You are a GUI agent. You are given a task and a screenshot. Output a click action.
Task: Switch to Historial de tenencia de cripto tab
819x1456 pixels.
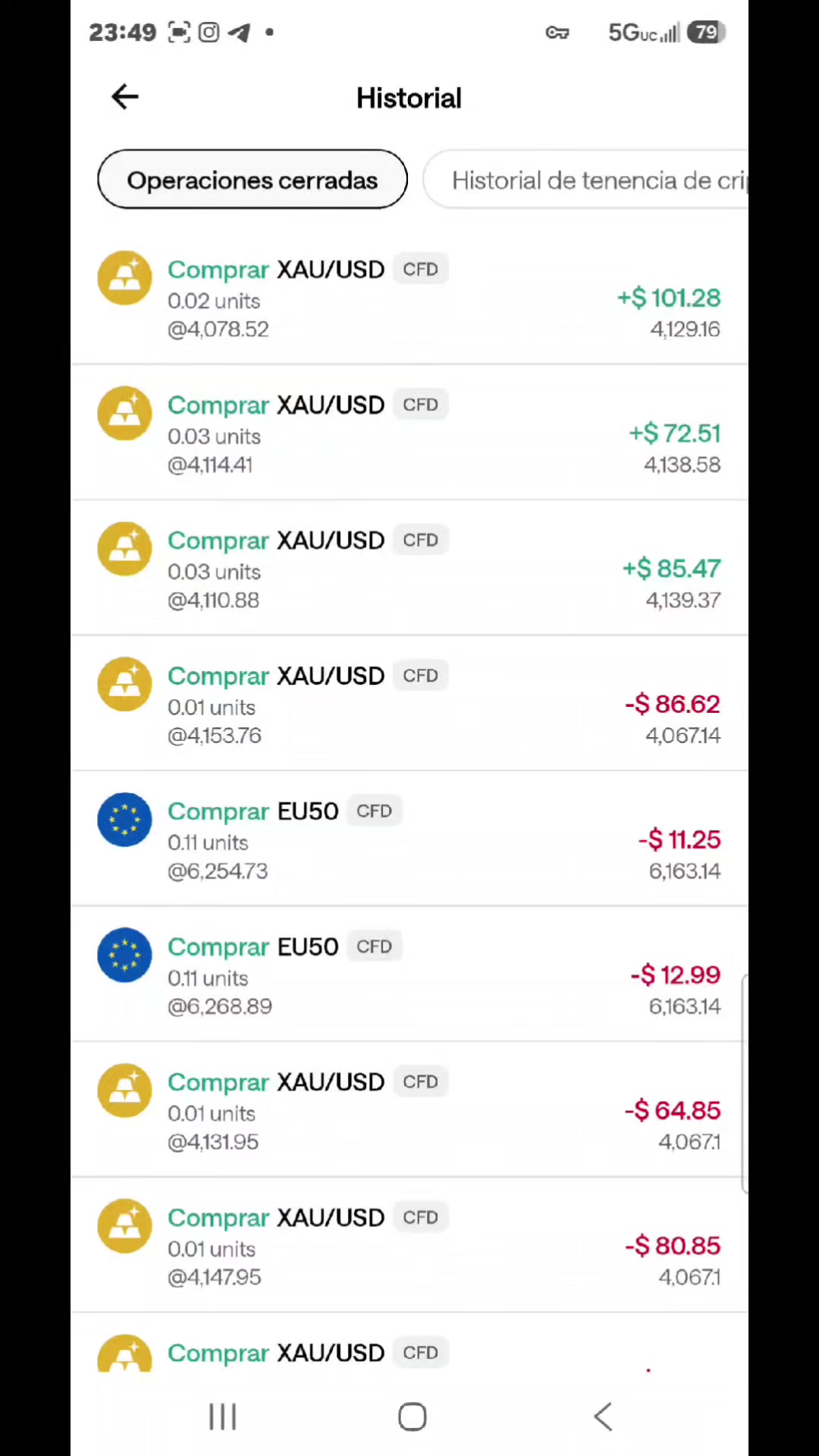pyautogui.click(x=585, y=180)
